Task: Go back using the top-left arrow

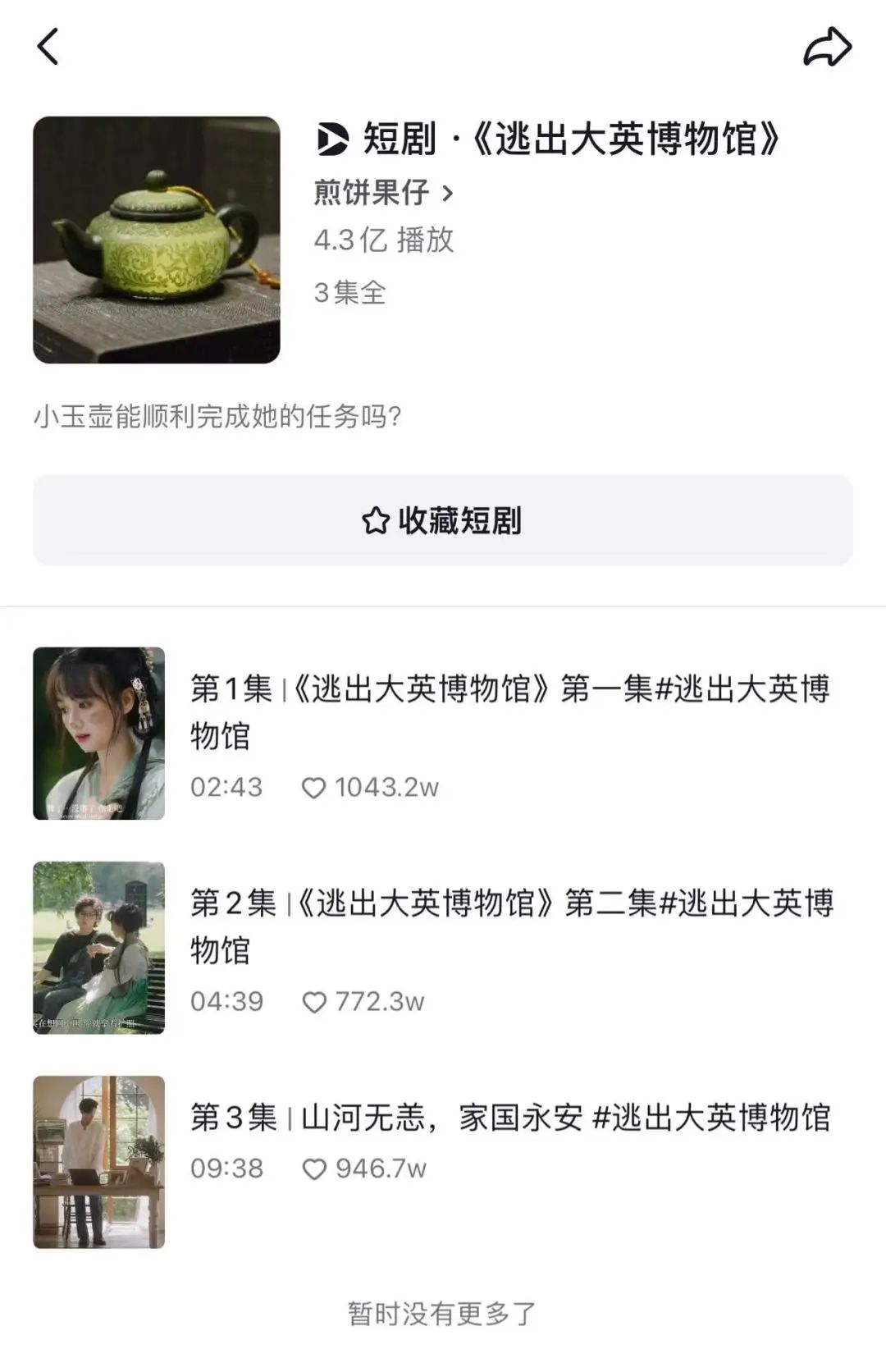Action: (48, 47)
